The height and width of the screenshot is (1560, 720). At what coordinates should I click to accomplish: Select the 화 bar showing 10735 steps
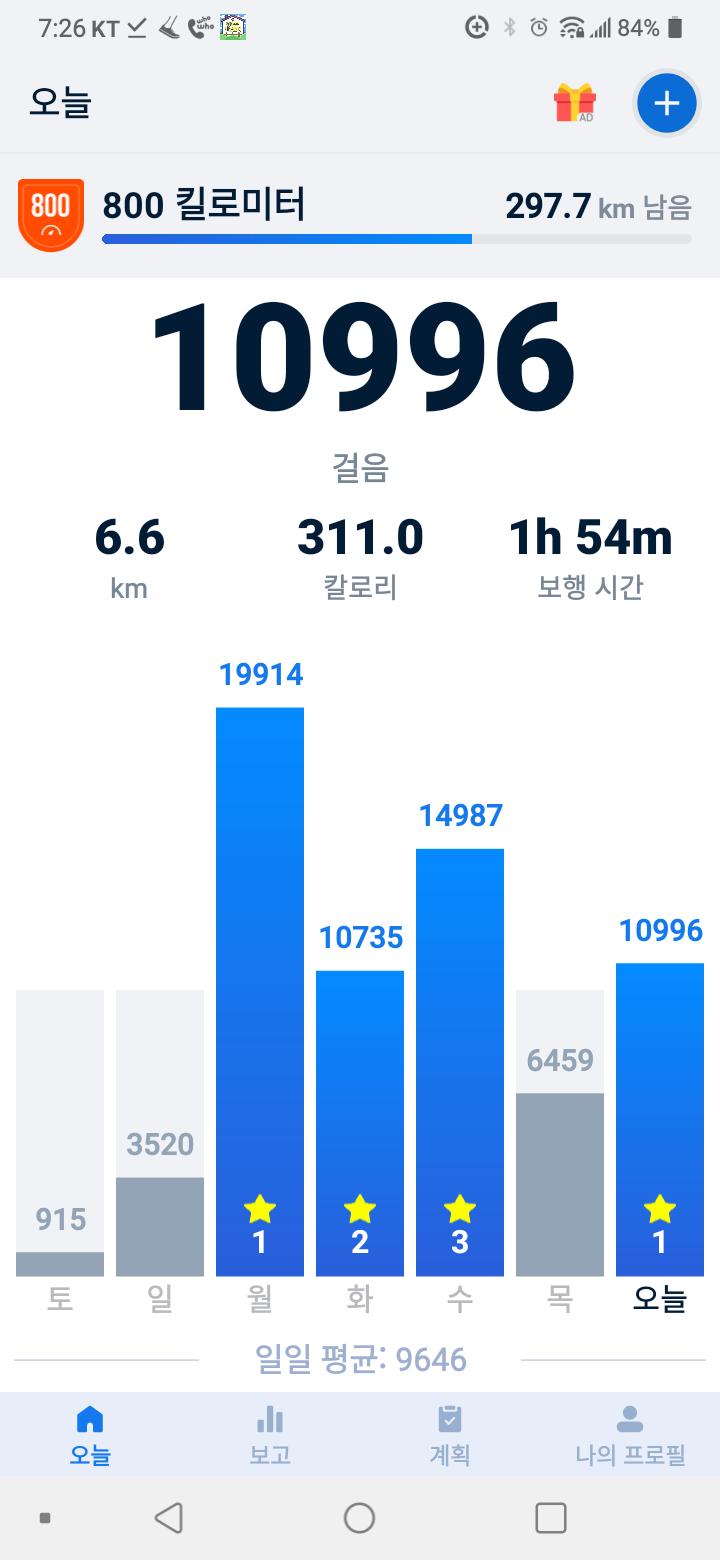[360, 1120]
